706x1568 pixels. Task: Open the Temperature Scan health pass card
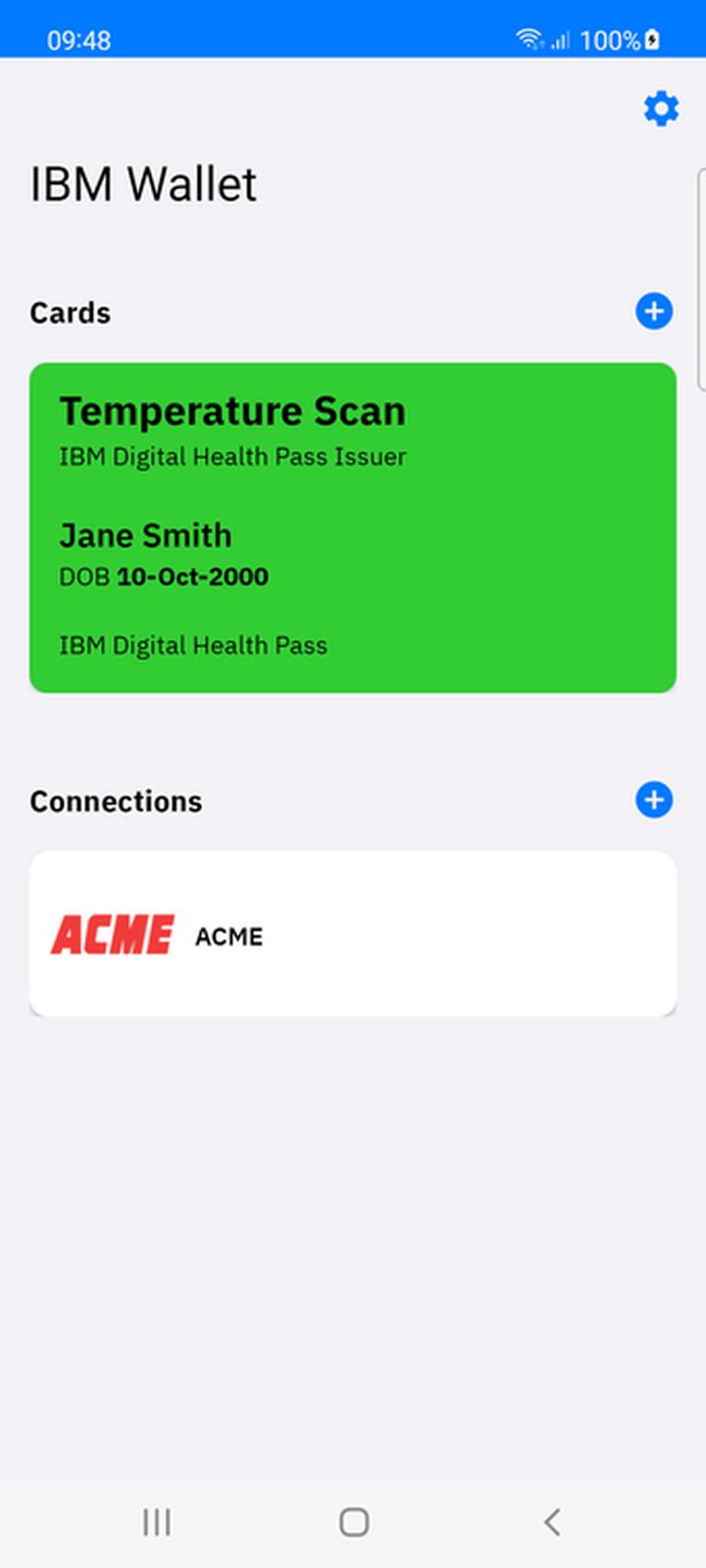coord(352,526)
